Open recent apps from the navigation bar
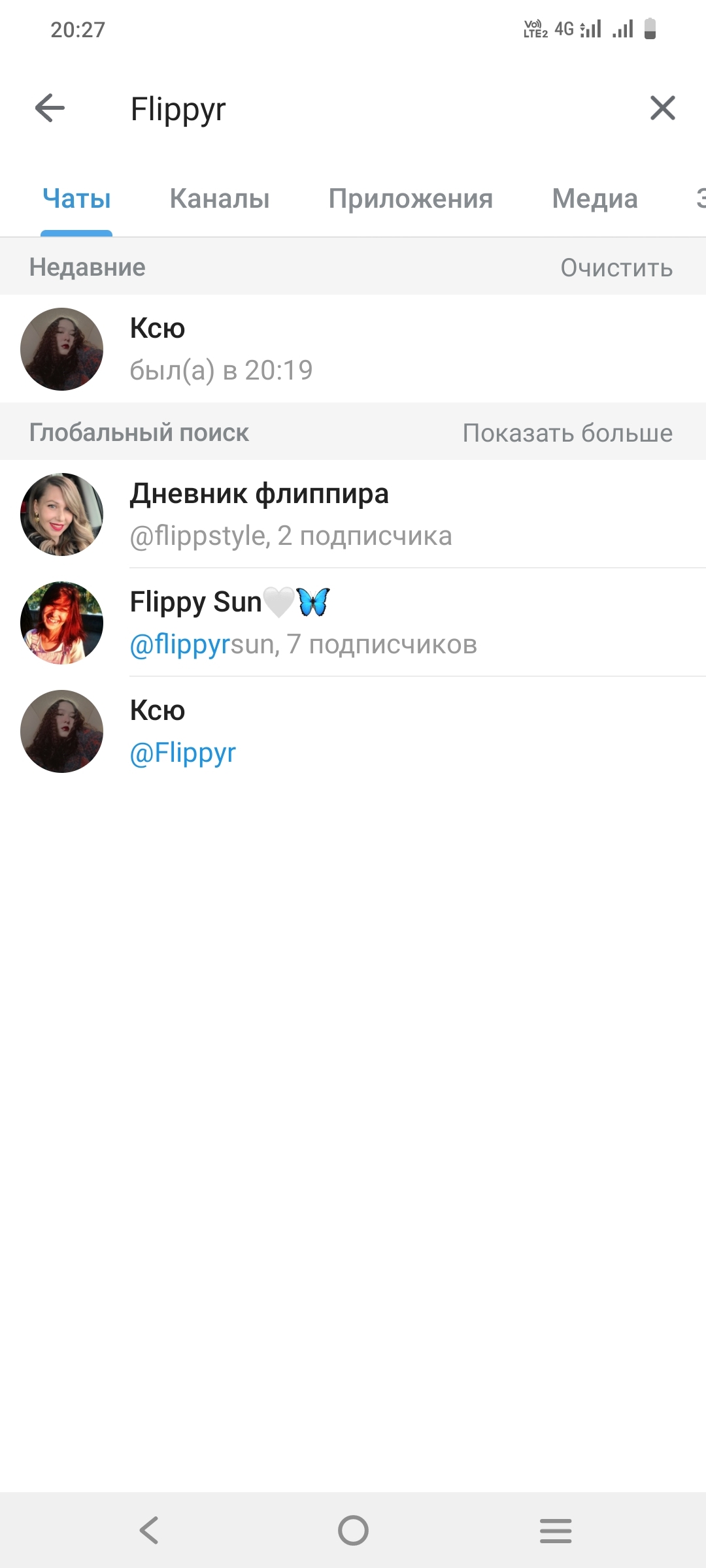 pos(556,1530)
